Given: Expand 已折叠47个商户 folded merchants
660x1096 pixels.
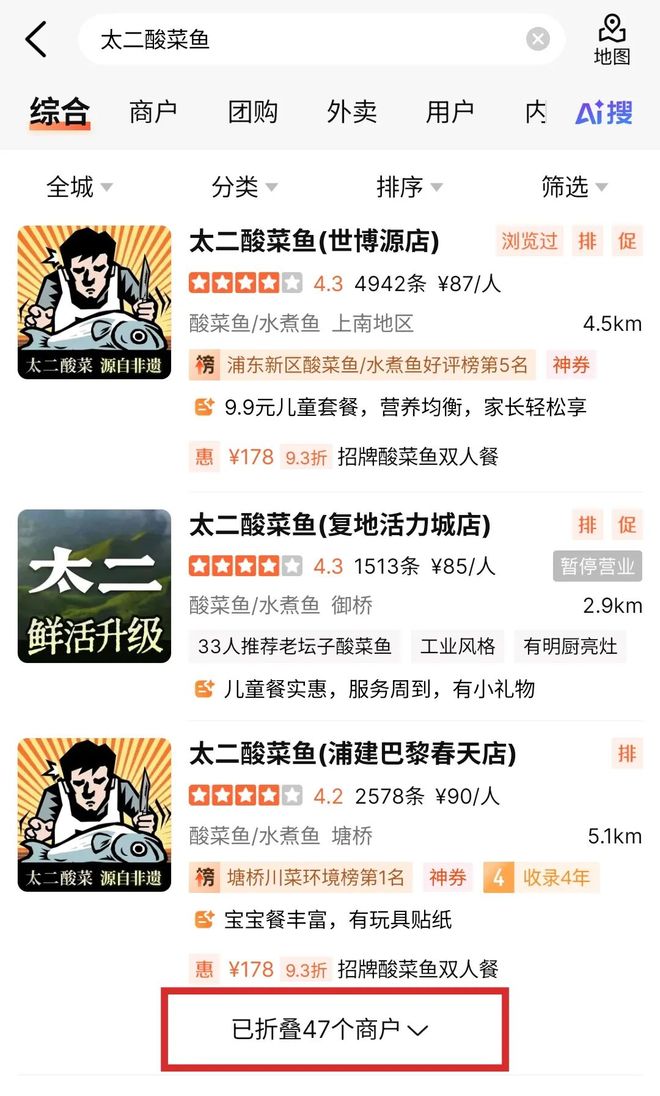Looking at the screenshot, I should click(x=330, y=1029).
